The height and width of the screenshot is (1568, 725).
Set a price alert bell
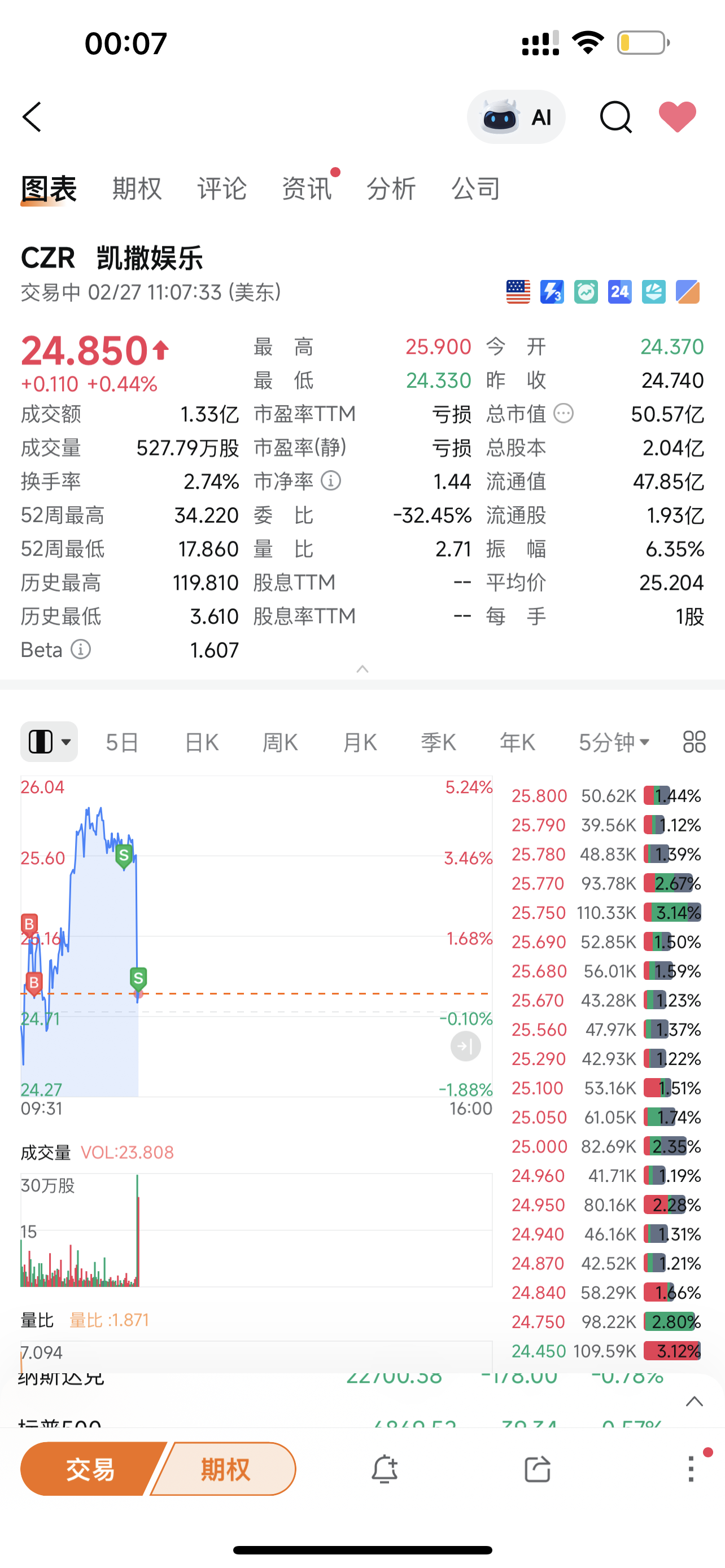coord(385,1469)
